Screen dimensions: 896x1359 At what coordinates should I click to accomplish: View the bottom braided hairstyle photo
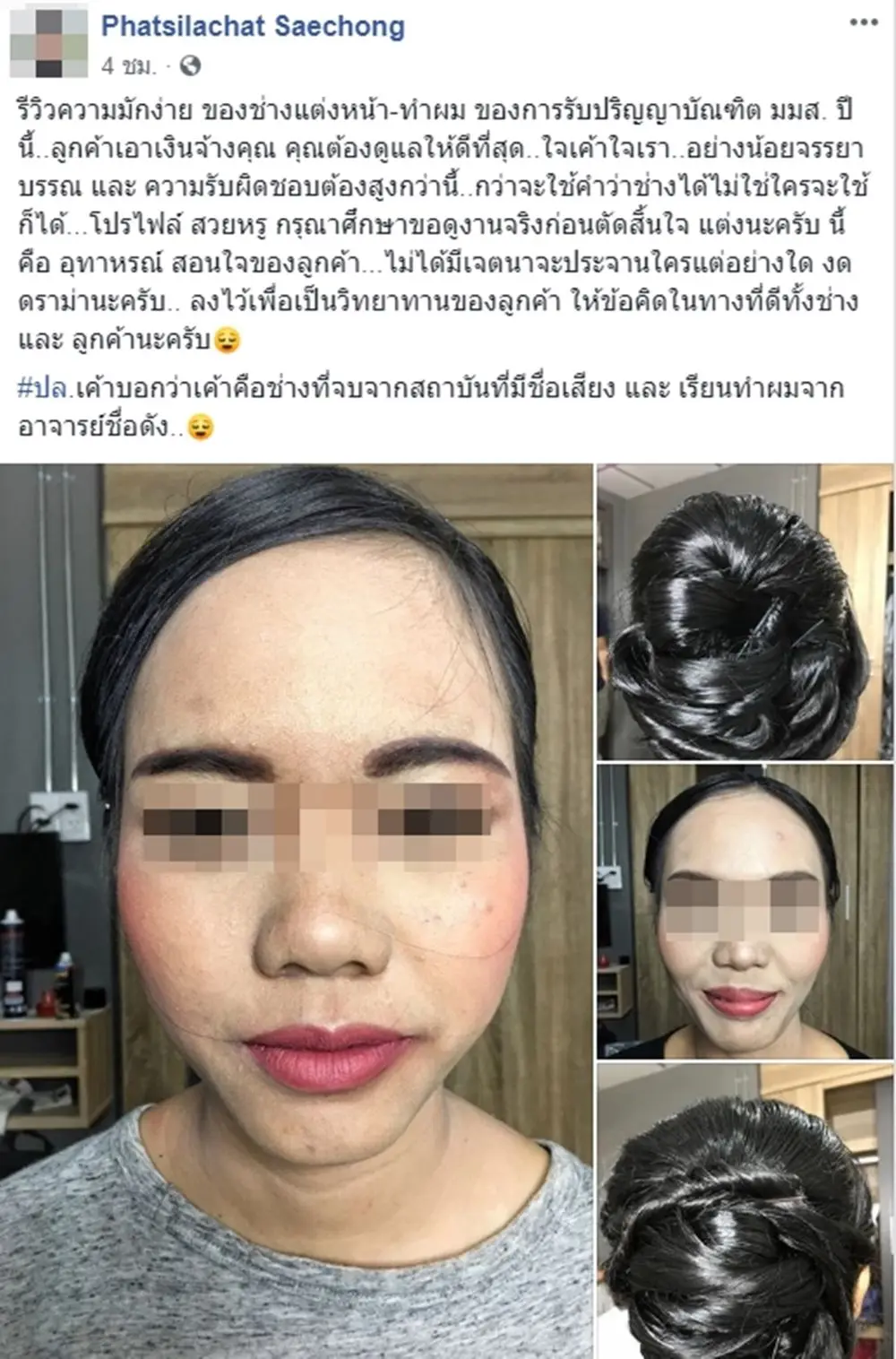[745, 1210]
